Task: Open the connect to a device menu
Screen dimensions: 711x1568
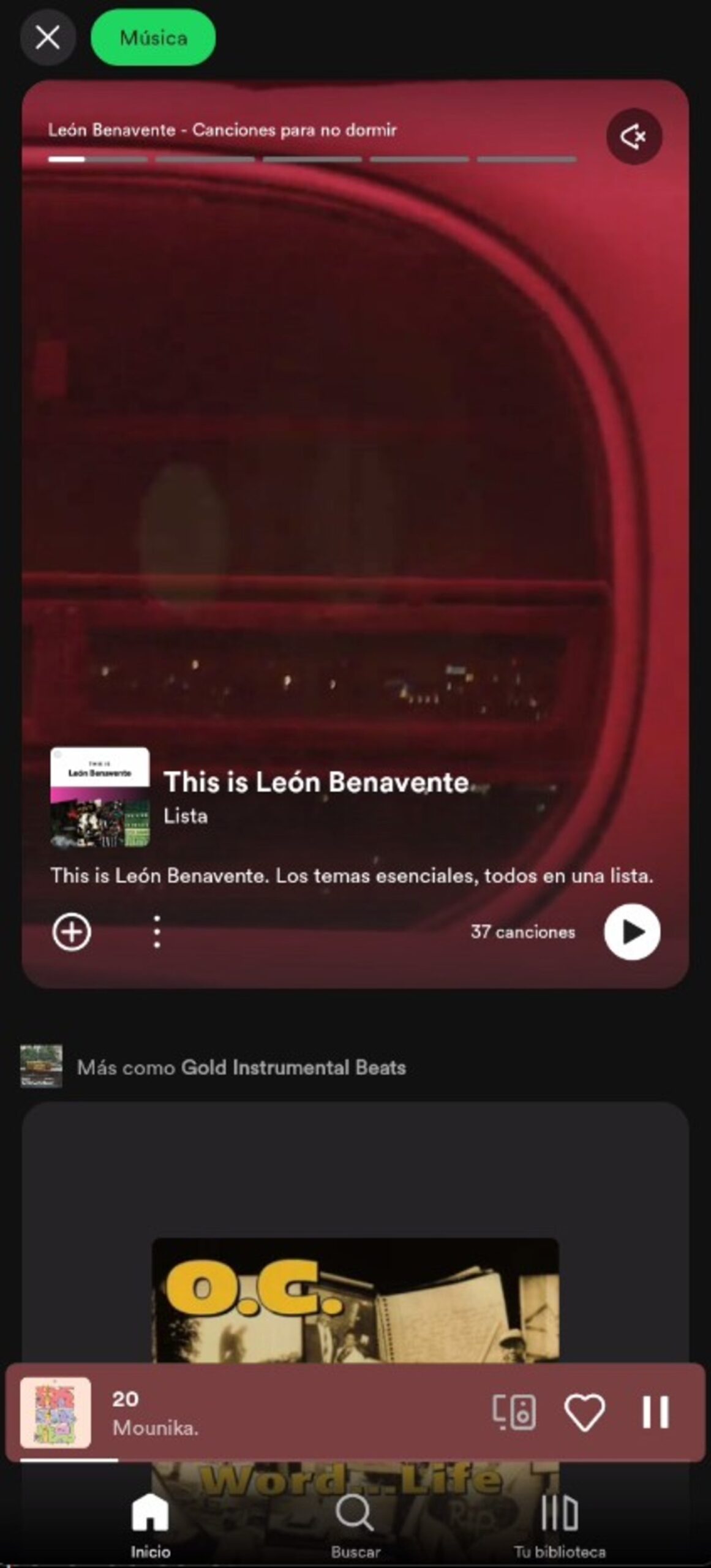Action: coord(514,1412)
